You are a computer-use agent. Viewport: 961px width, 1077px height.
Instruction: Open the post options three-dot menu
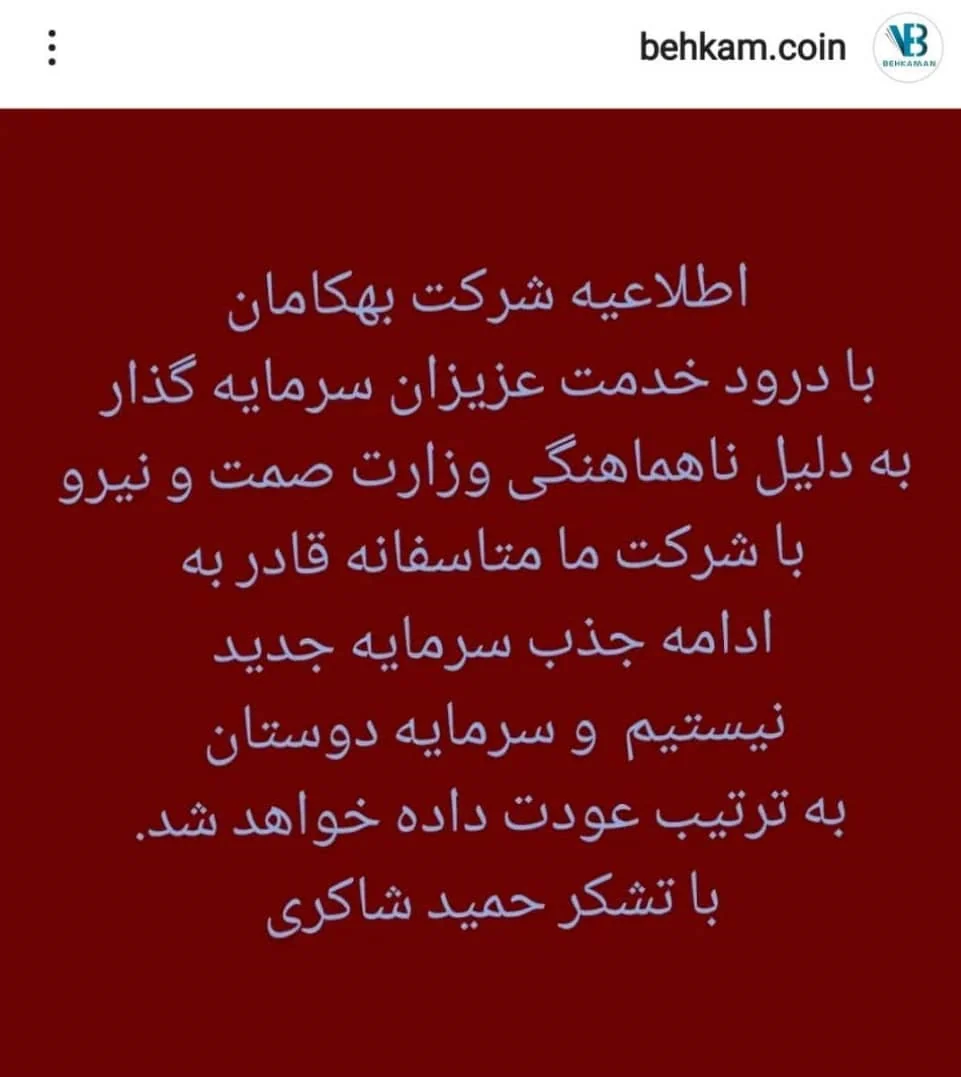click(52, 47)
